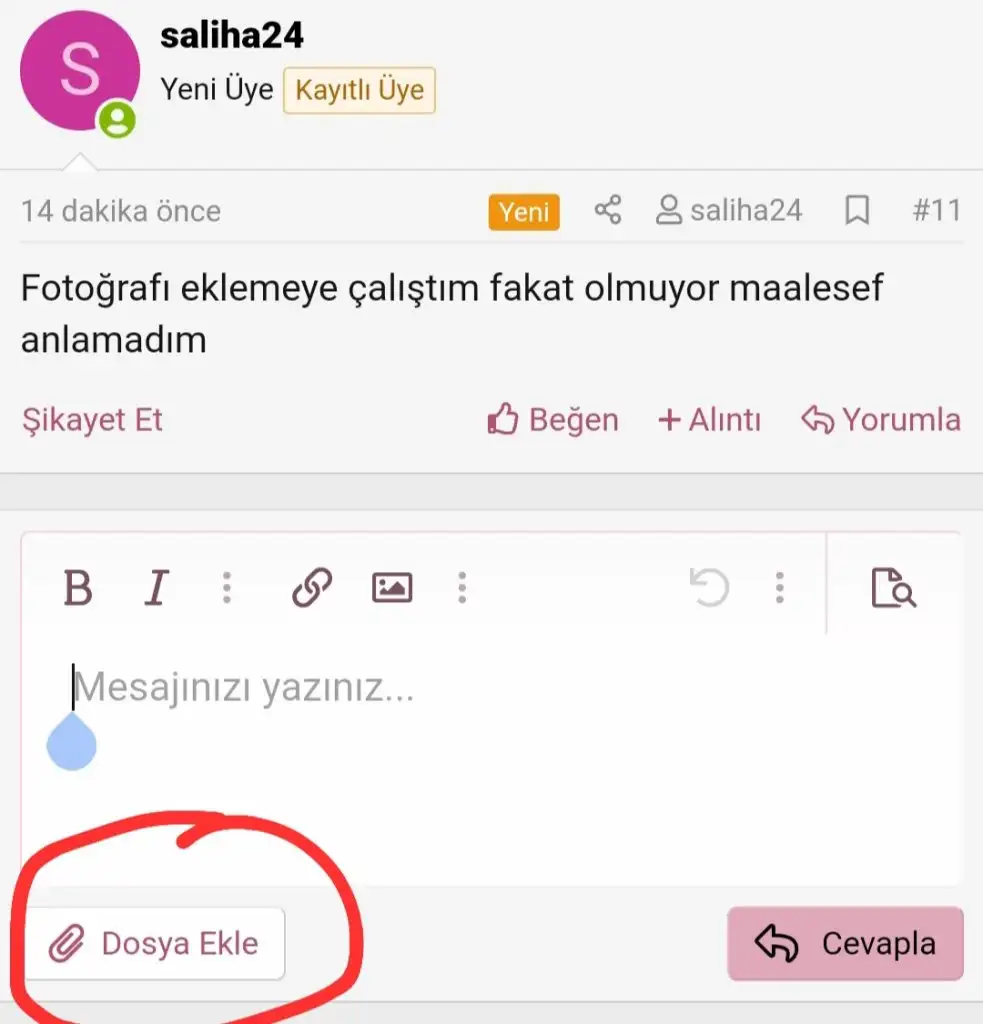Like the post with Beğen
The image size is (983, 1024).
coord(553,420)
